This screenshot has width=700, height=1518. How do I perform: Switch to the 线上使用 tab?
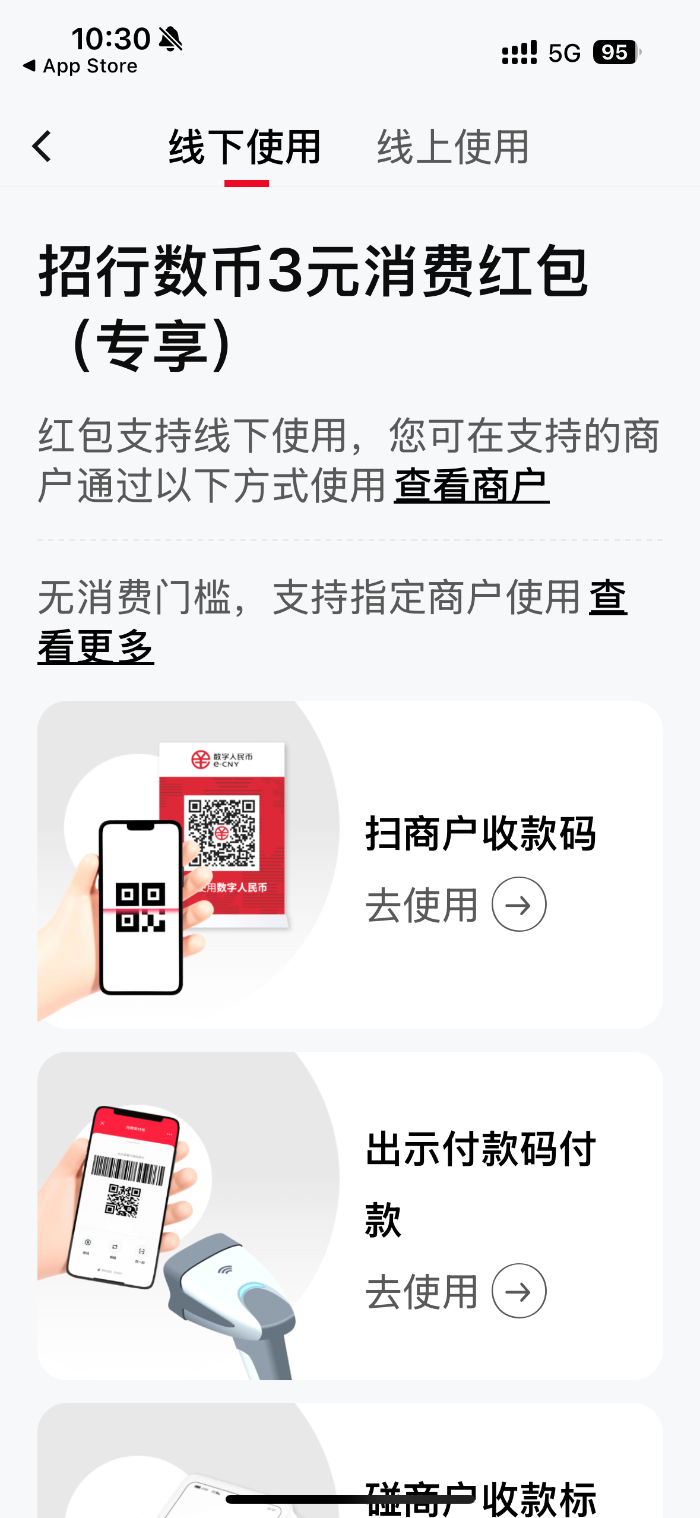point(452,147)
